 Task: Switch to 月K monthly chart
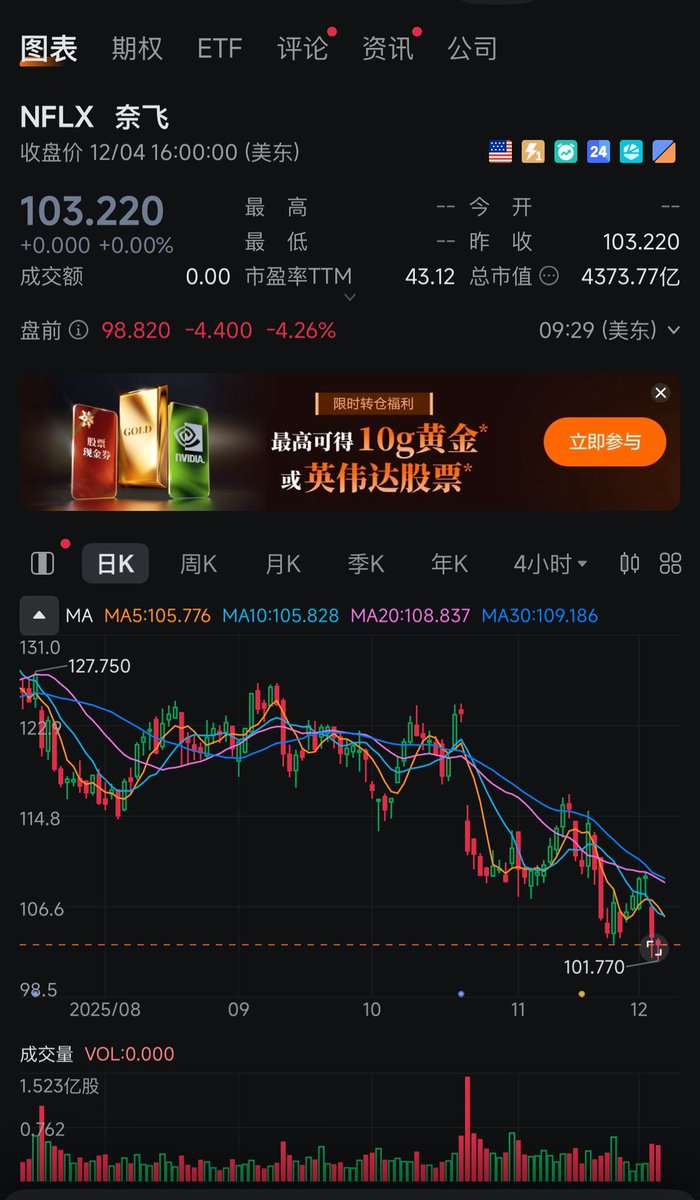pyautogui.click(x=282, y=563)
